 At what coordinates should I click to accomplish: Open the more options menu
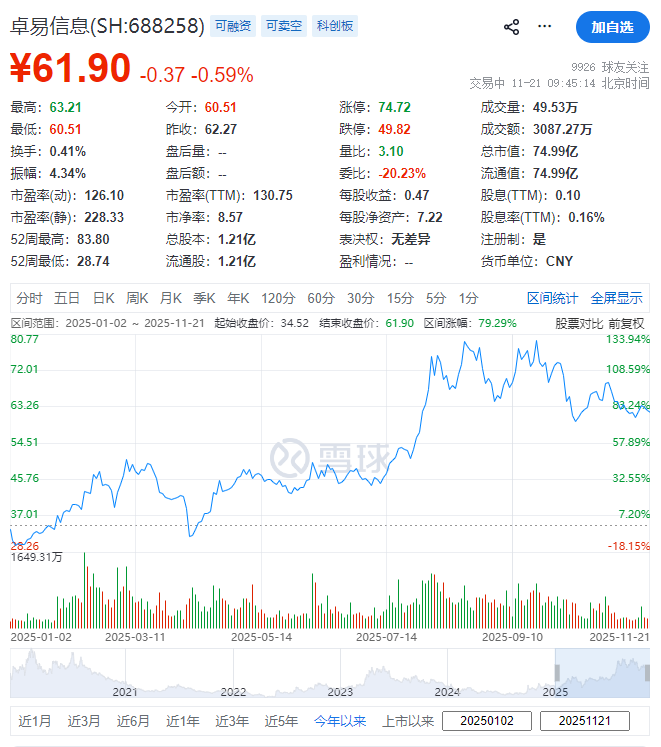click(544, 27)
